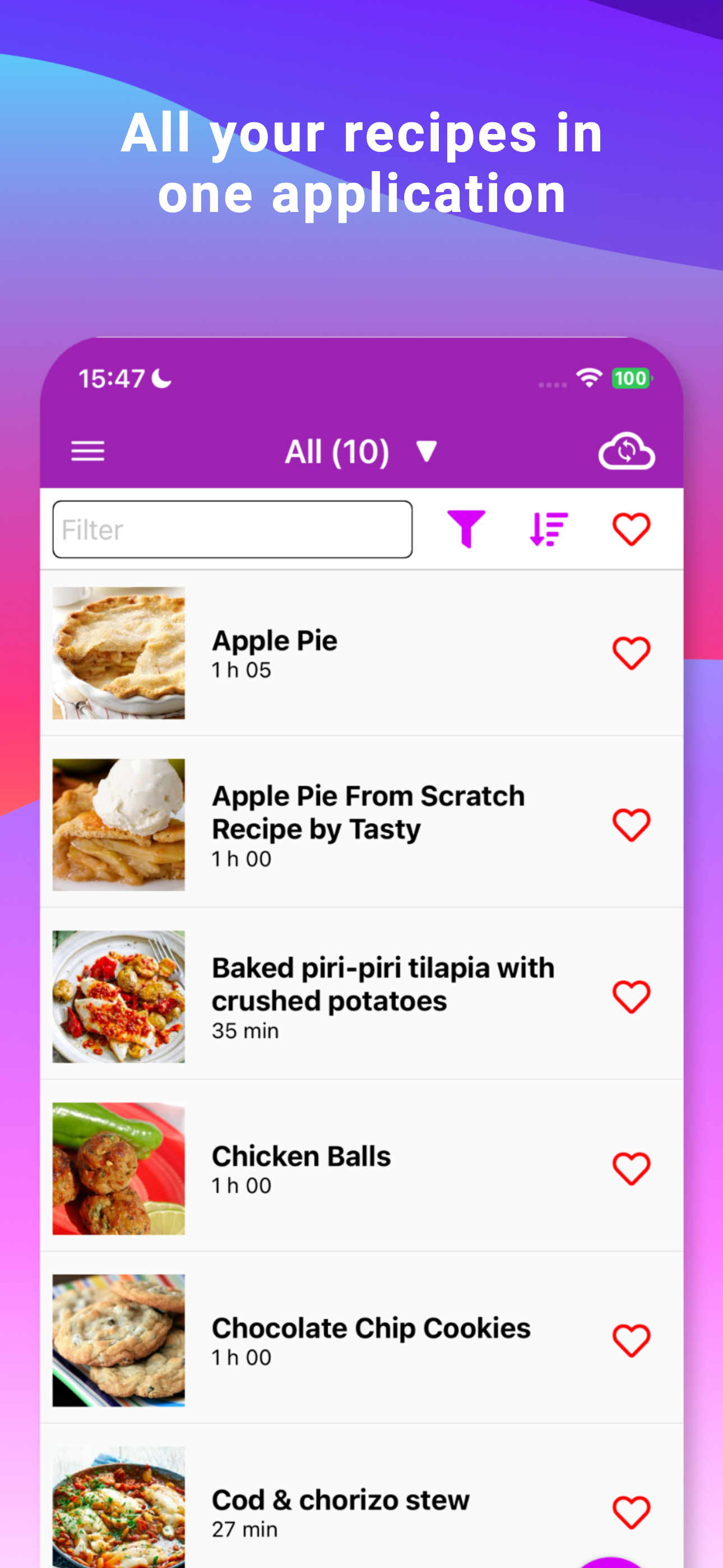The image size is (723, 1568).
Task: Show only favorite recipes via the heart icon
Action: (631, 528)
